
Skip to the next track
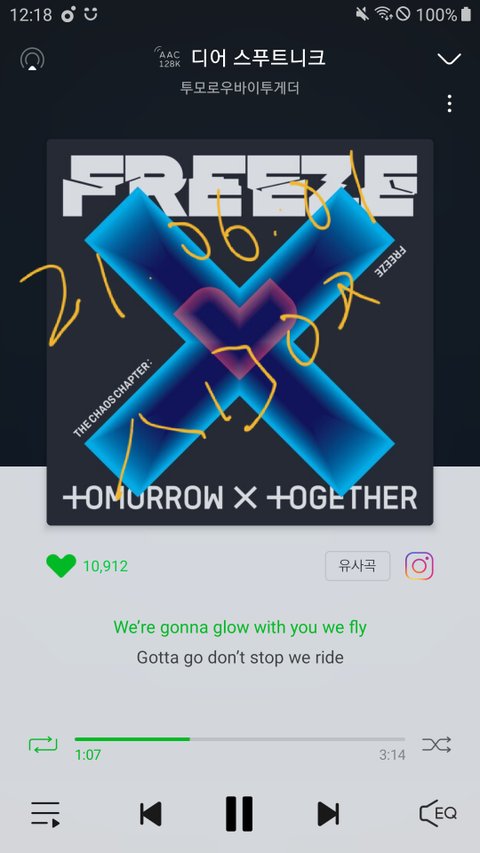coord(328,814)
